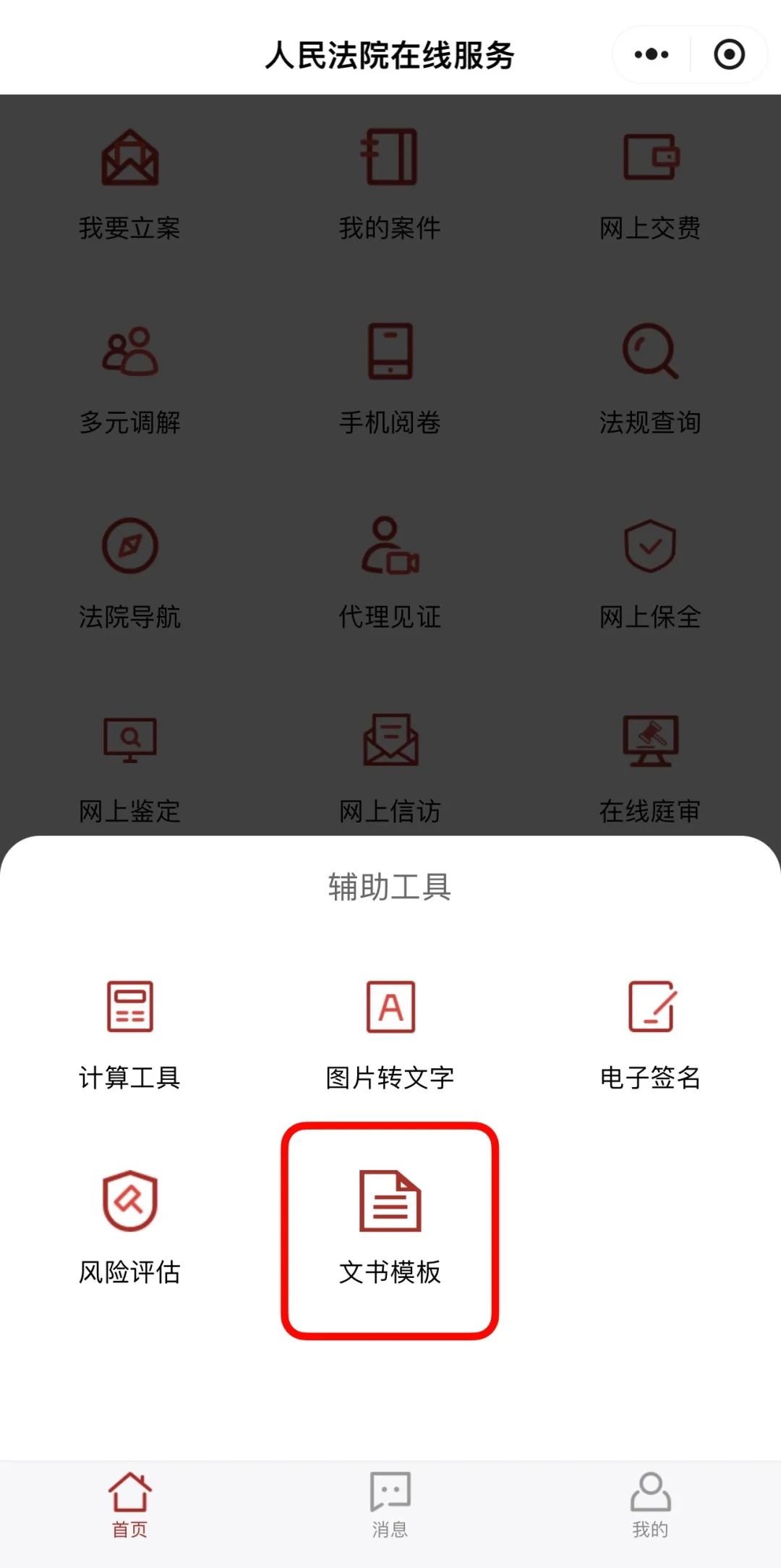Open 文书模板 document templates
This screenshot has width=781, height=1568.
tap(390, 1230)
